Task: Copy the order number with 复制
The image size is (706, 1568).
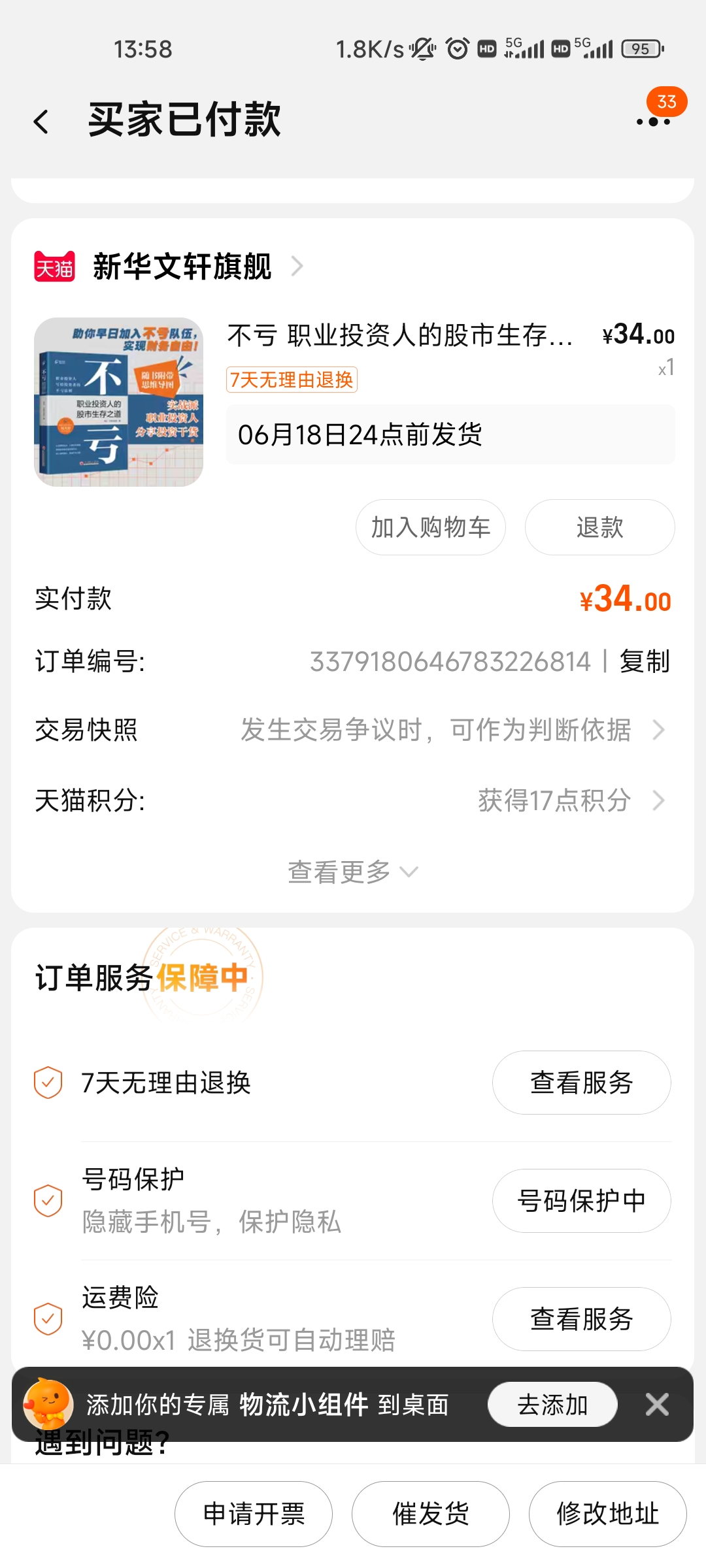Action: (x=645, y=662)
